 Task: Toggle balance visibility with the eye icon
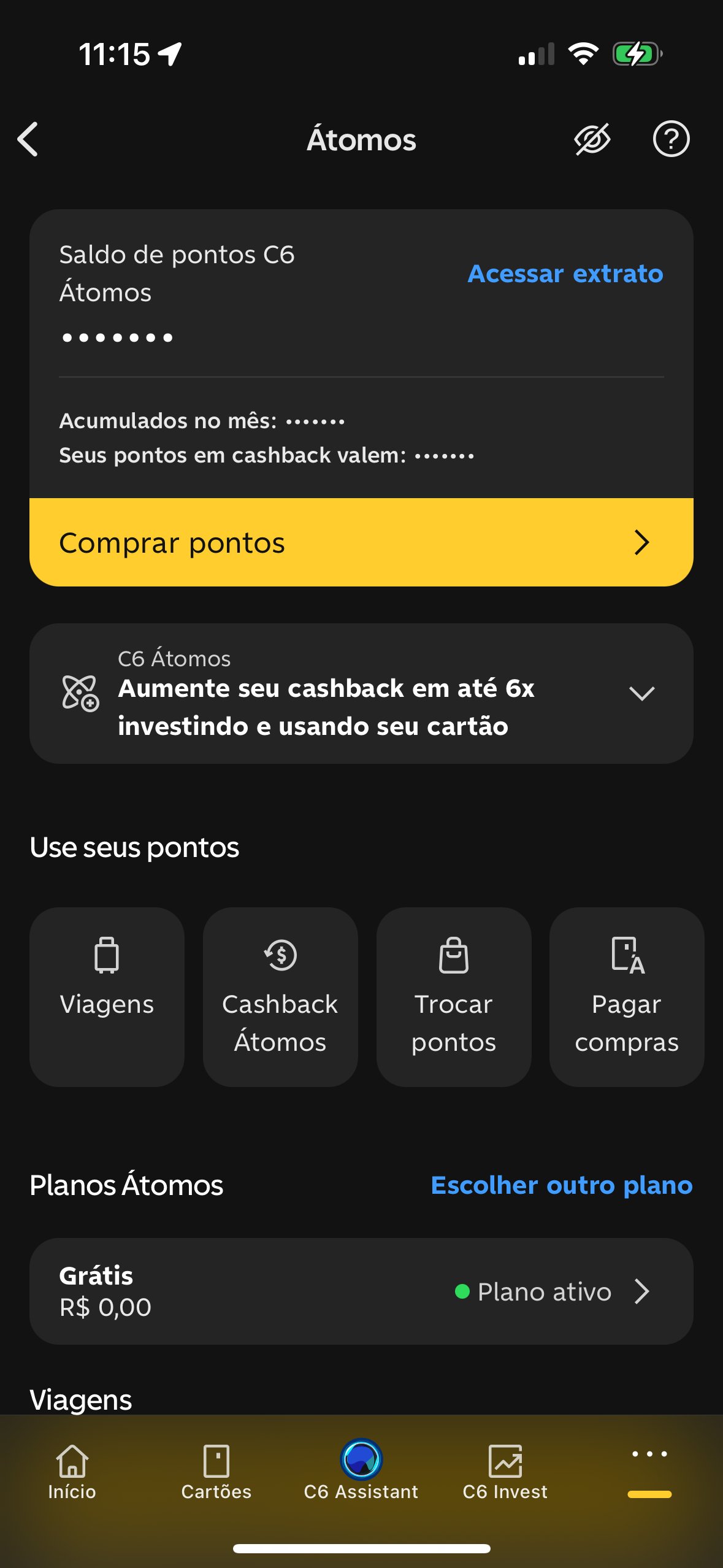click(x=592, y=139)
